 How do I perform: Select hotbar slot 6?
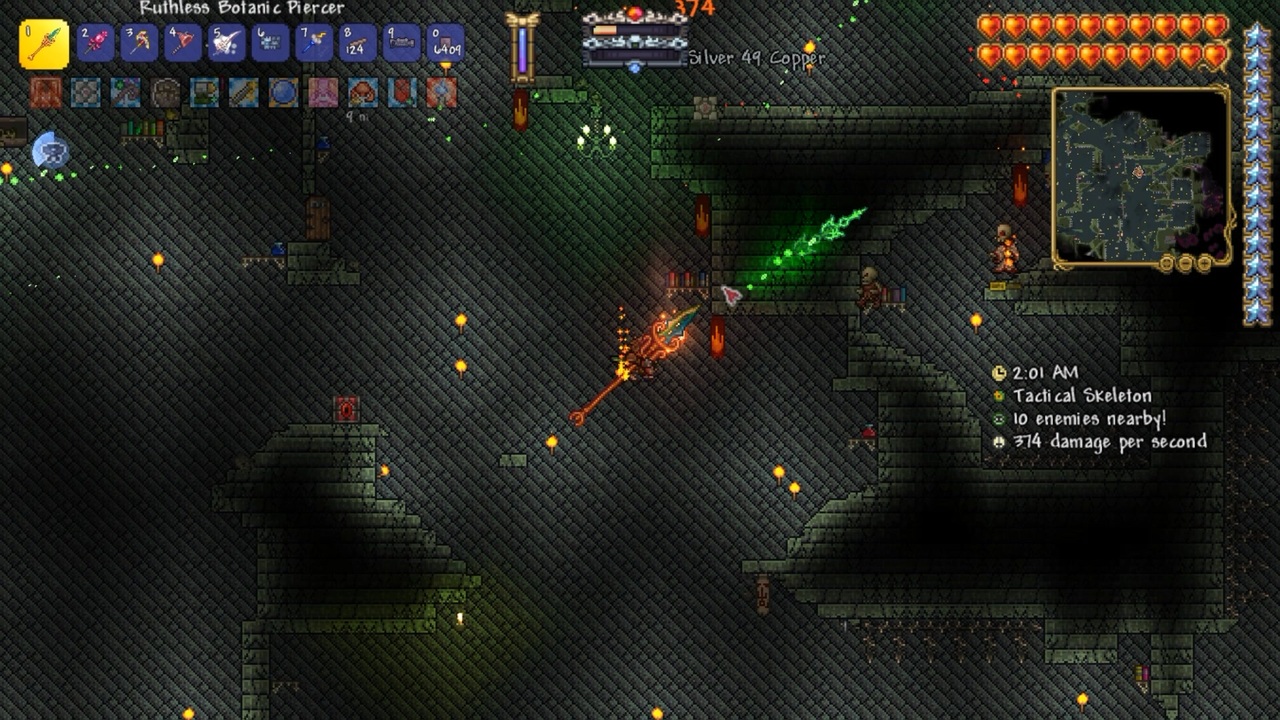pos(270,44)
